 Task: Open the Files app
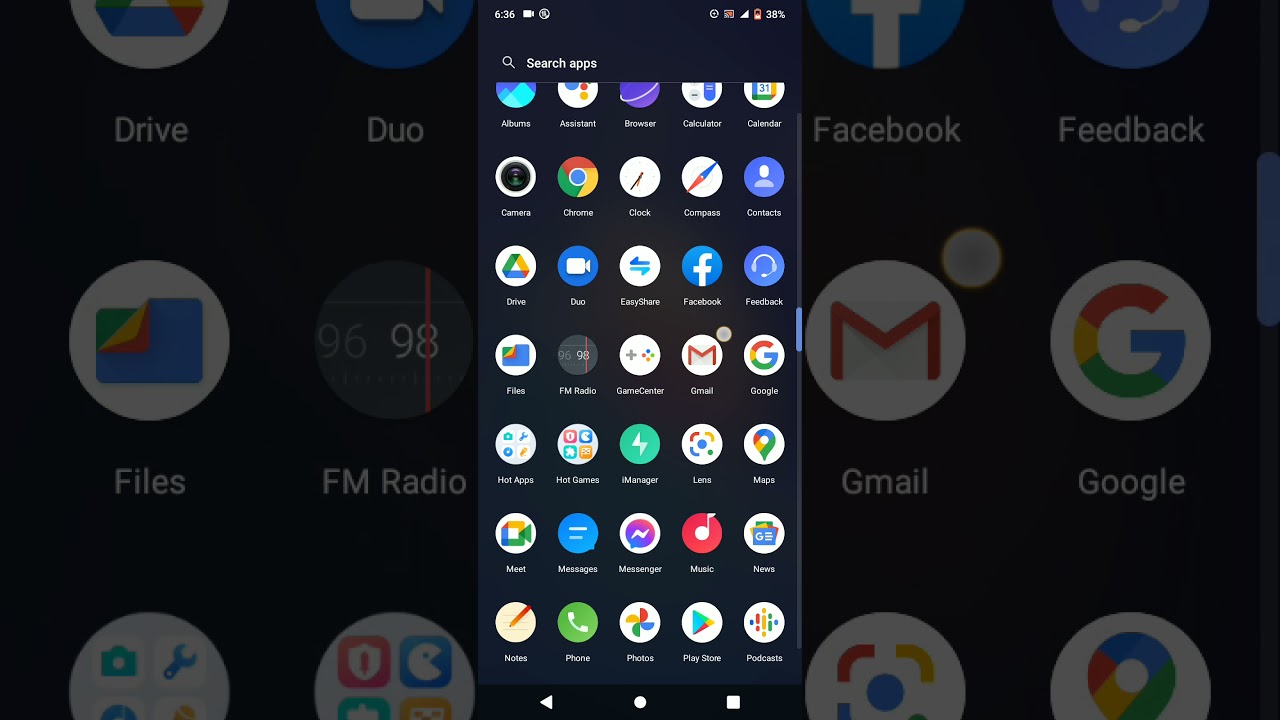pyautogui.click(x=516, y=356)
